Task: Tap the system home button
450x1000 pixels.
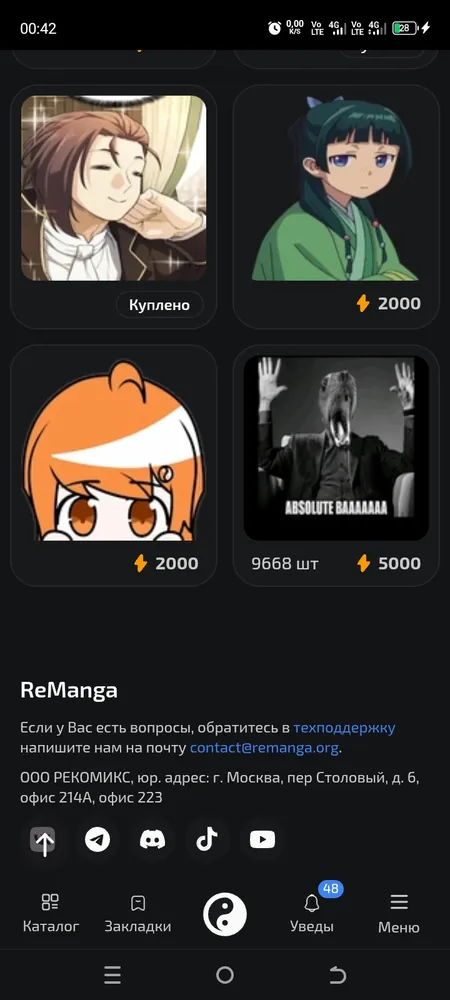Action: point(225,975)
